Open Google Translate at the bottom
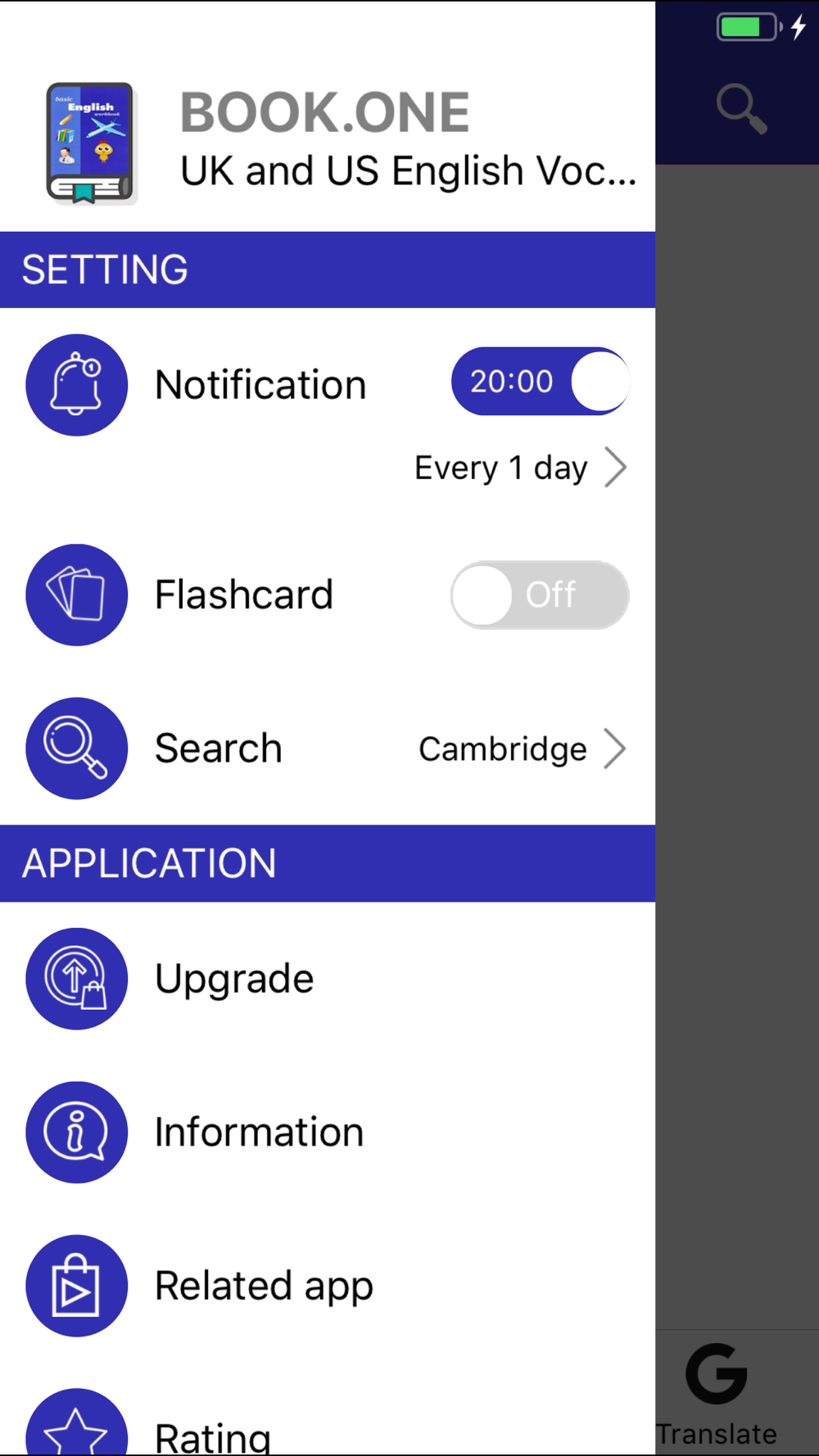This screenshot has width=819, height=1456. 717,1392
